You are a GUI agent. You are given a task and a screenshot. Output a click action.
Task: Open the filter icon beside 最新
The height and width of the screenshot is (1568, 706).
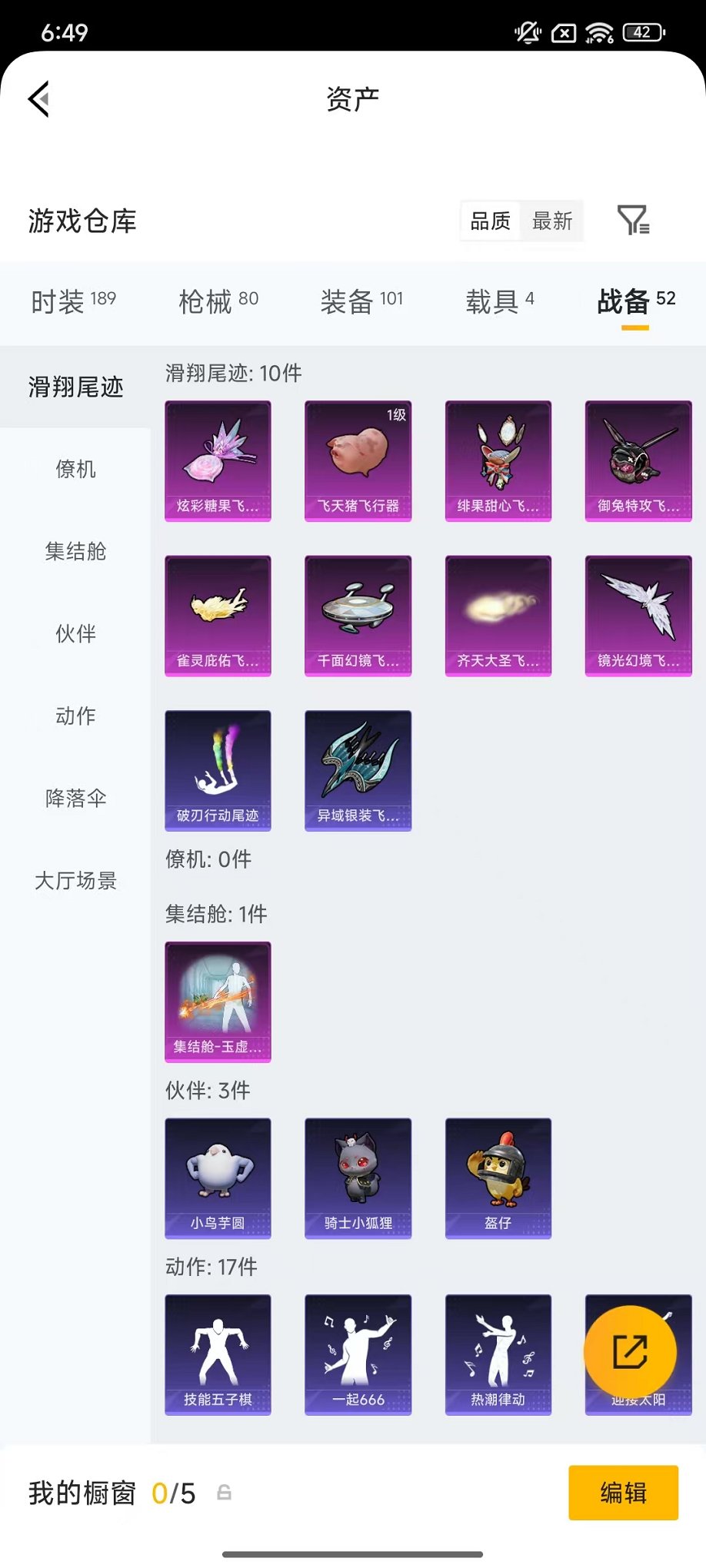pyautogui.click(x=634, y=221)
